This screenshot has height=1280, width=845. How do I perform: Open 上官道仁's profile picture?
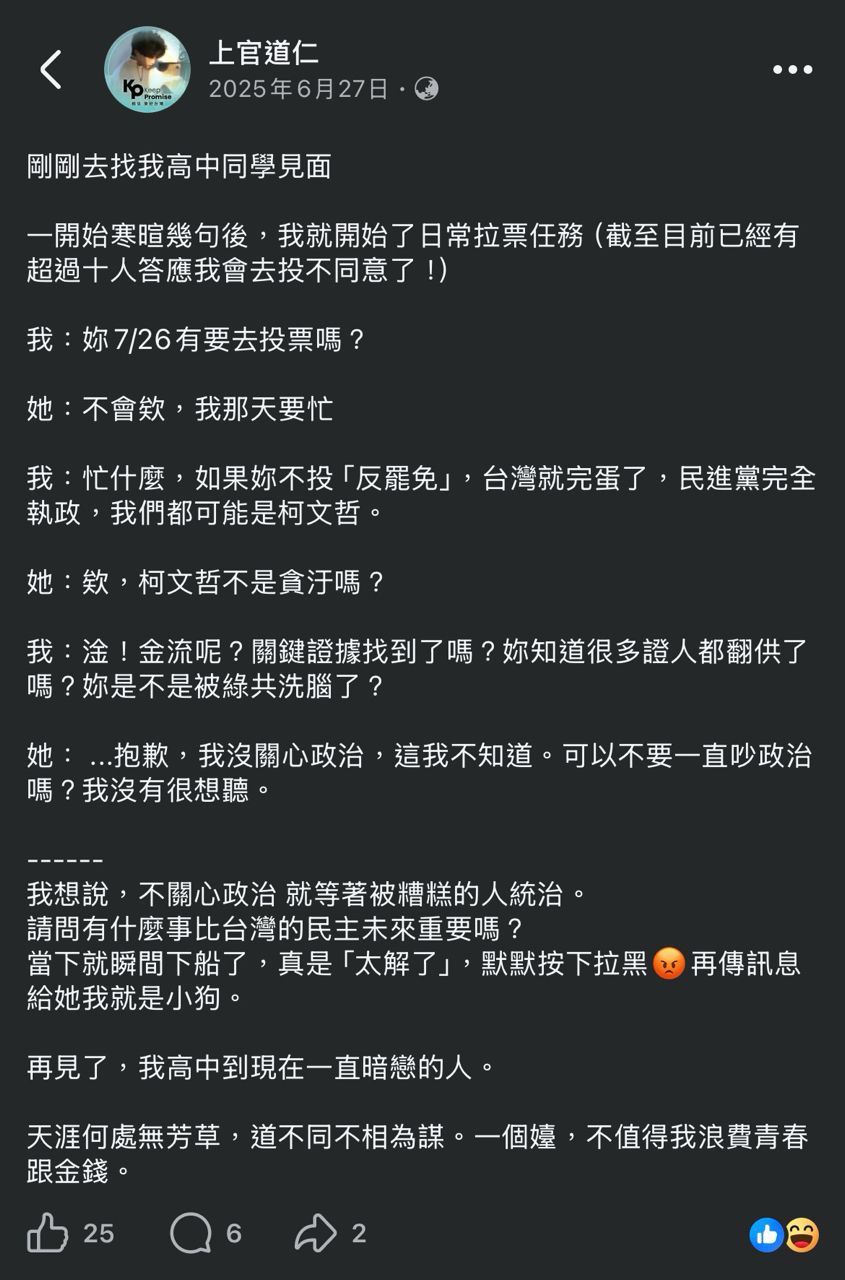[x=148, y=70]
